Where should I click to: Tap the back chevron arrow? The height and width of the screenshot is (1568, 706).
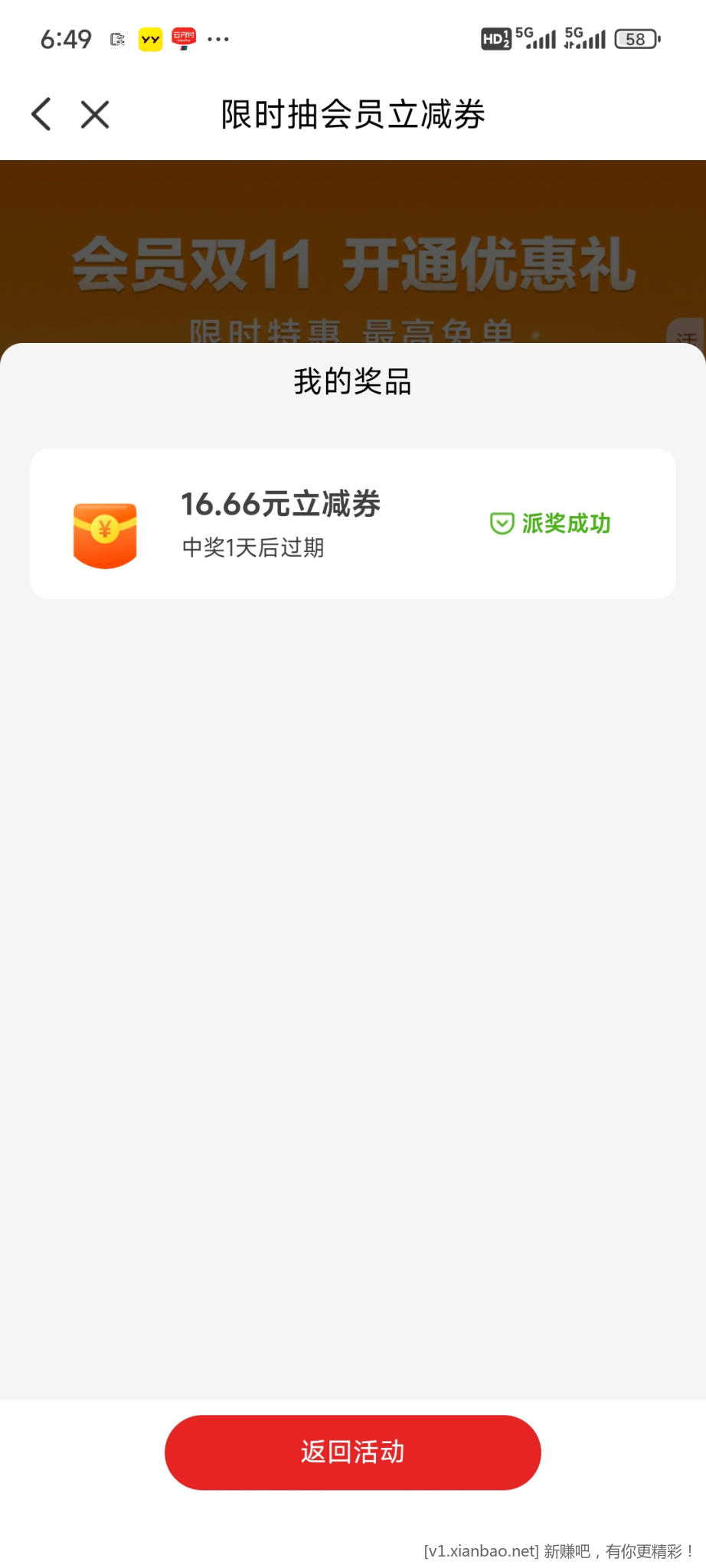pyautogui.click(x=41, y=113)
